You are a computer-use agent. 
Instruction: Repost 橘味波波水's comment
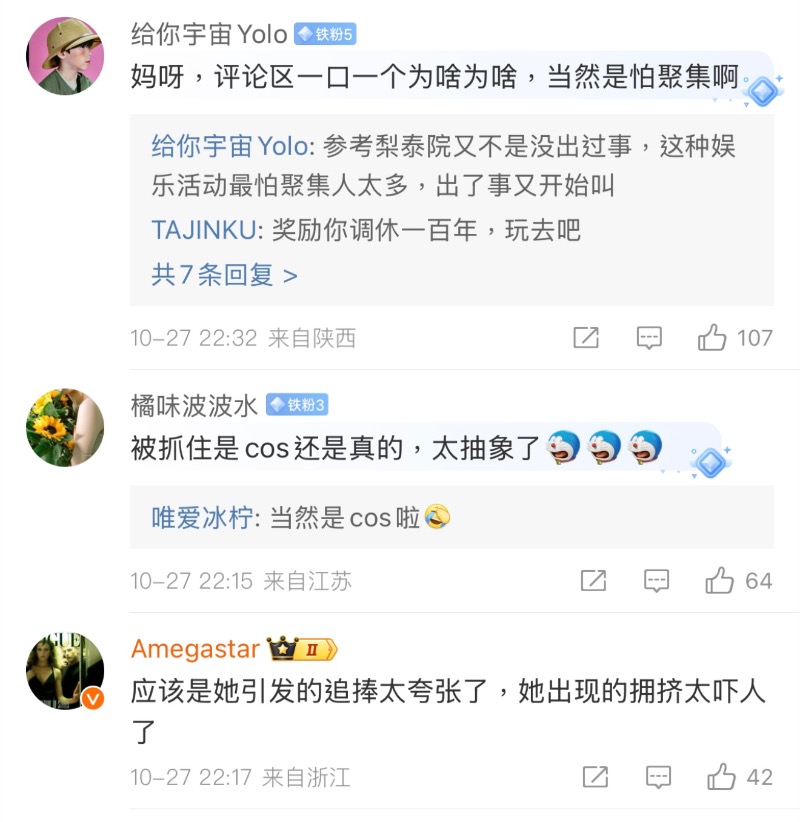tap(593, 580)
